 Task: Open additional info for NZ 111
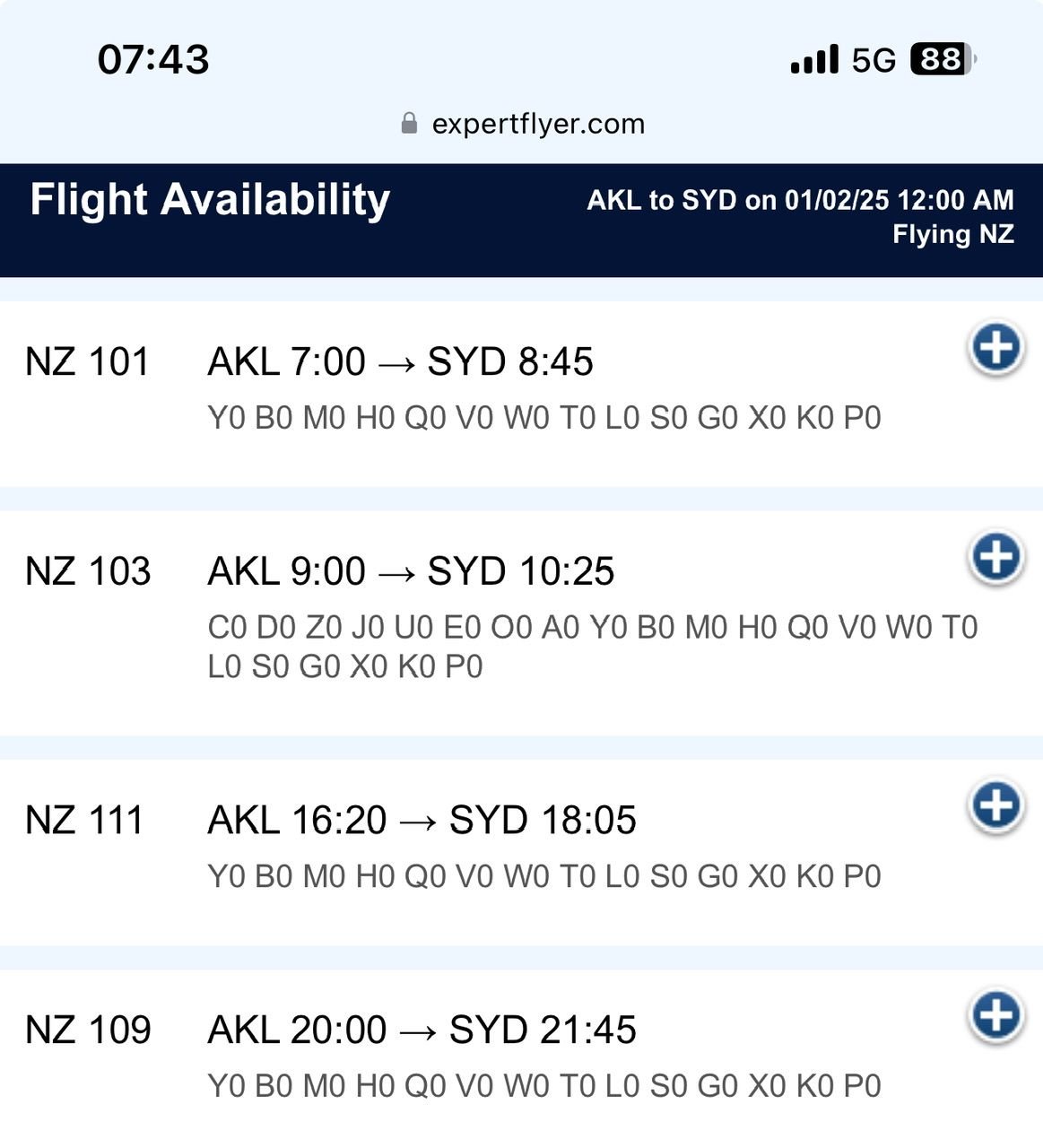click(x=995, y=806)
